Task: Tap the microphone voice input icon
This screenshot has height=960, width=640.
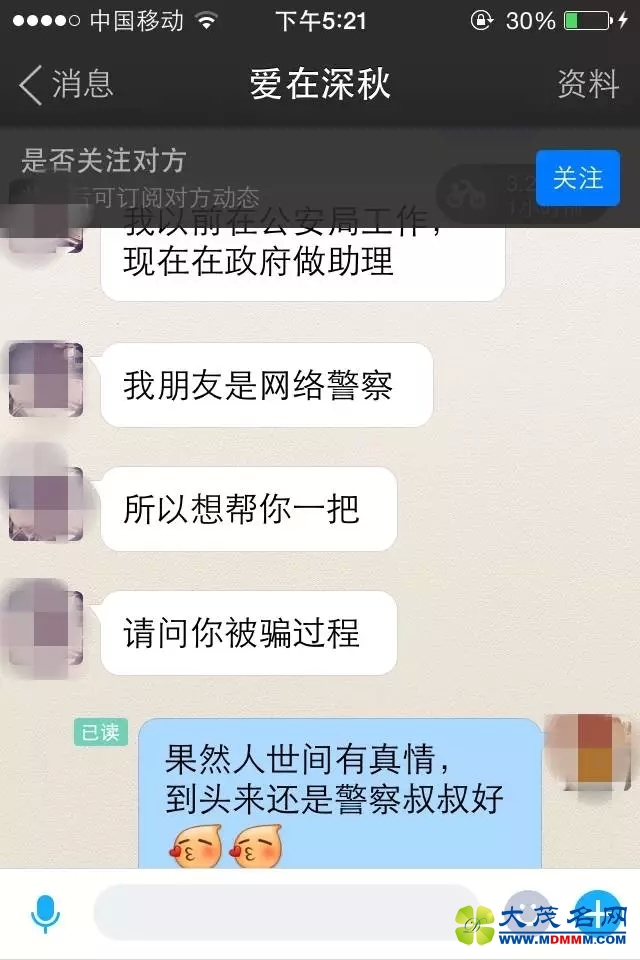Action: [x=46, y=914]
